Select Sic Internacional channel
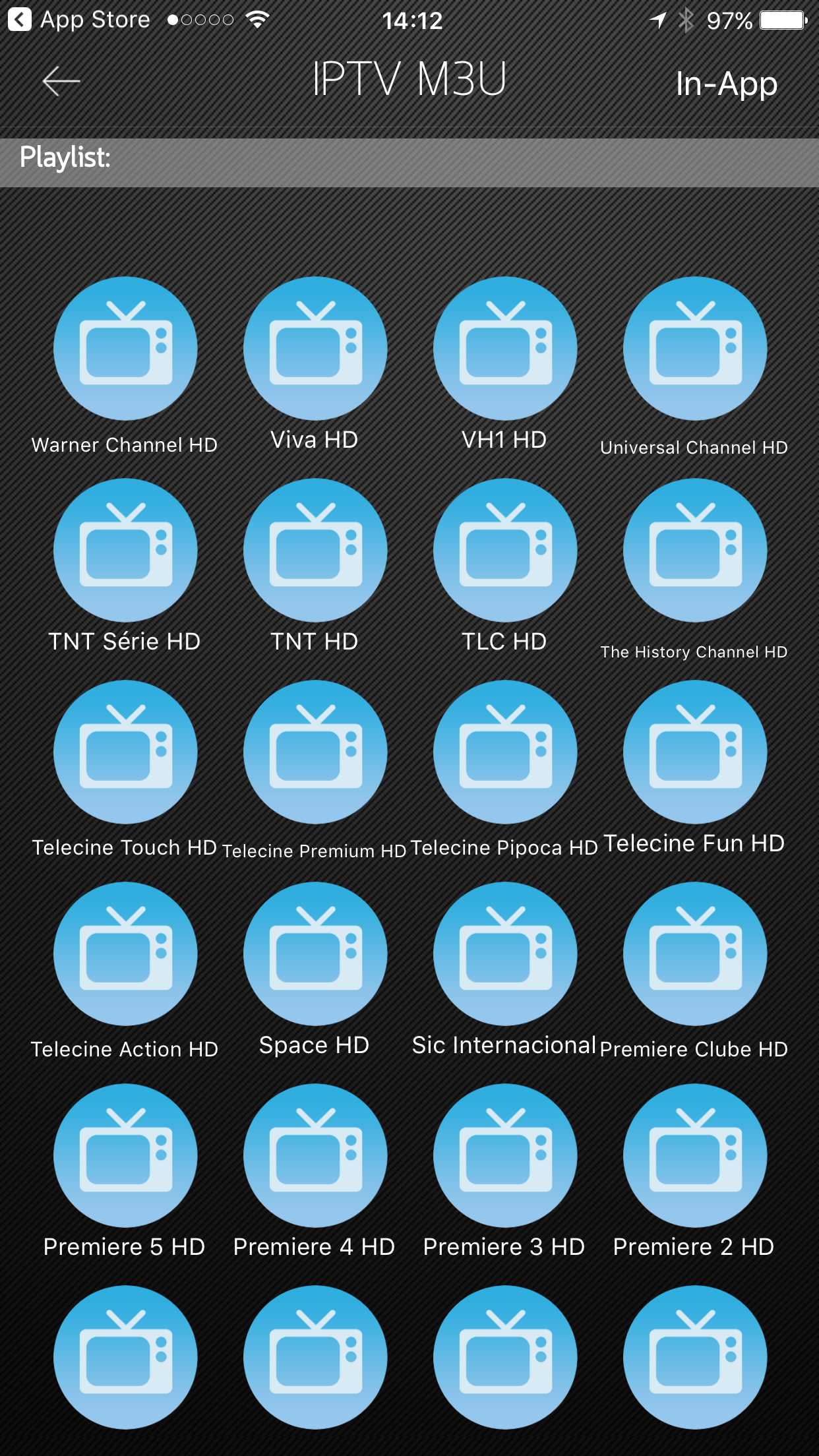This screenshot has height=1456, width=819. tap(505, 954)
